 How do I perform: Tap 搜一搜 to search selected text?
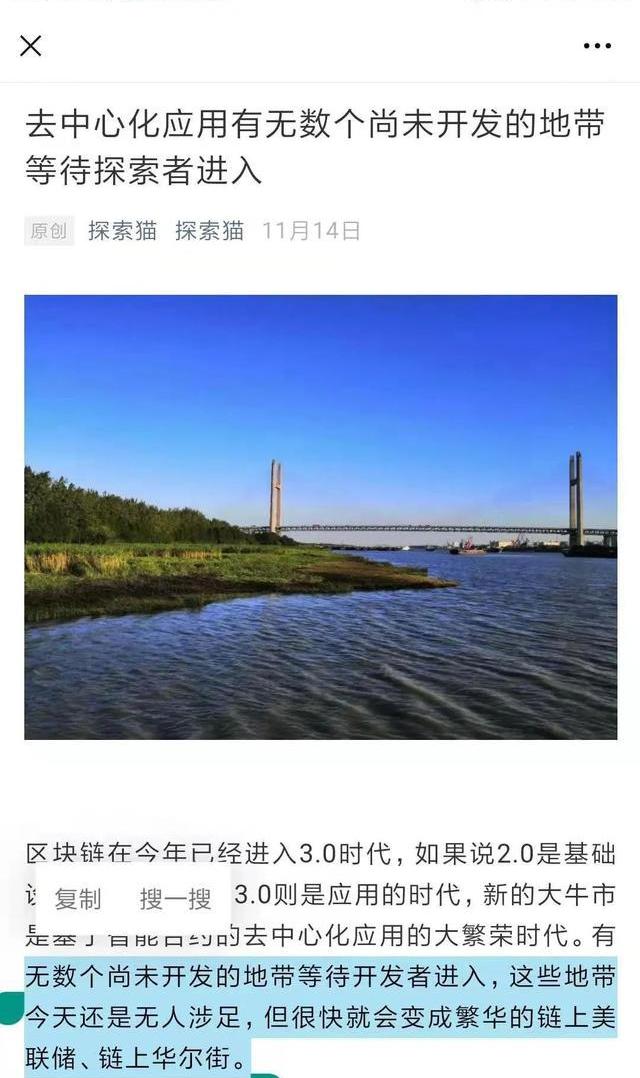pyautogui.click(x=175, y=899)
